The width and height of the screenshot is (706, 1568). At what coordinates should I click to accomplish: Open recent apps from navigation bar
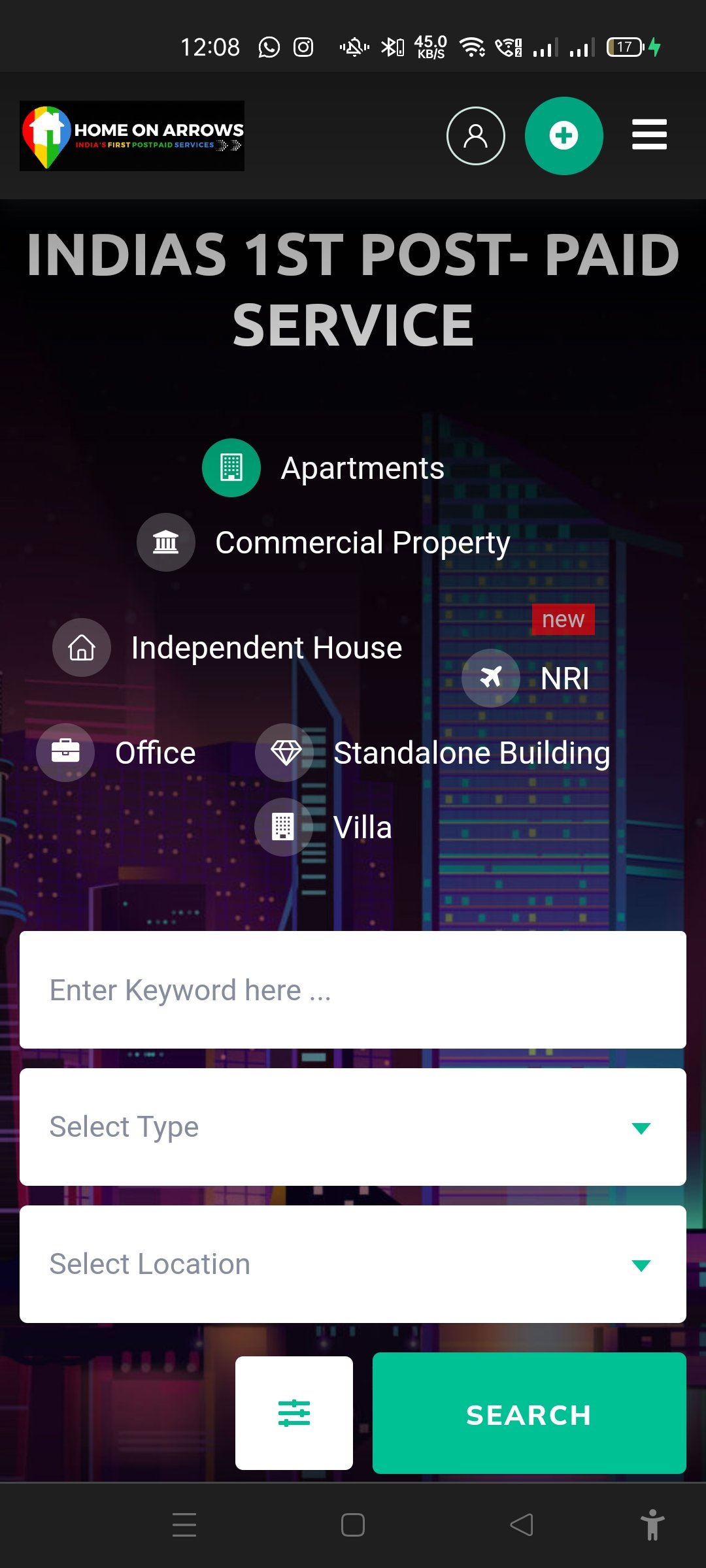[x=184, y=1525]
